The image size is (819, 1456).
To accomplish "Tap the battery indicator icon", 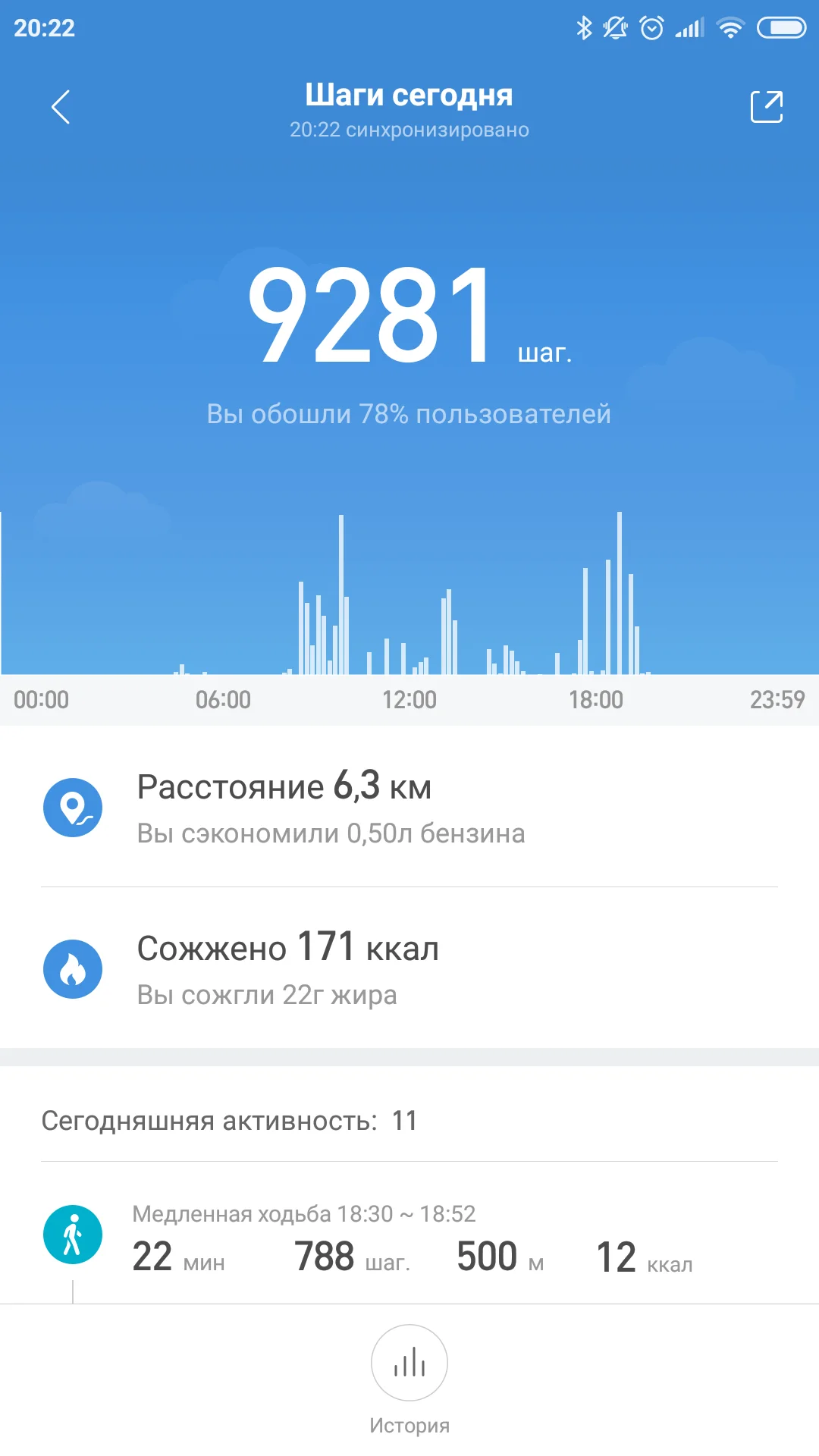I will point(780,27).
